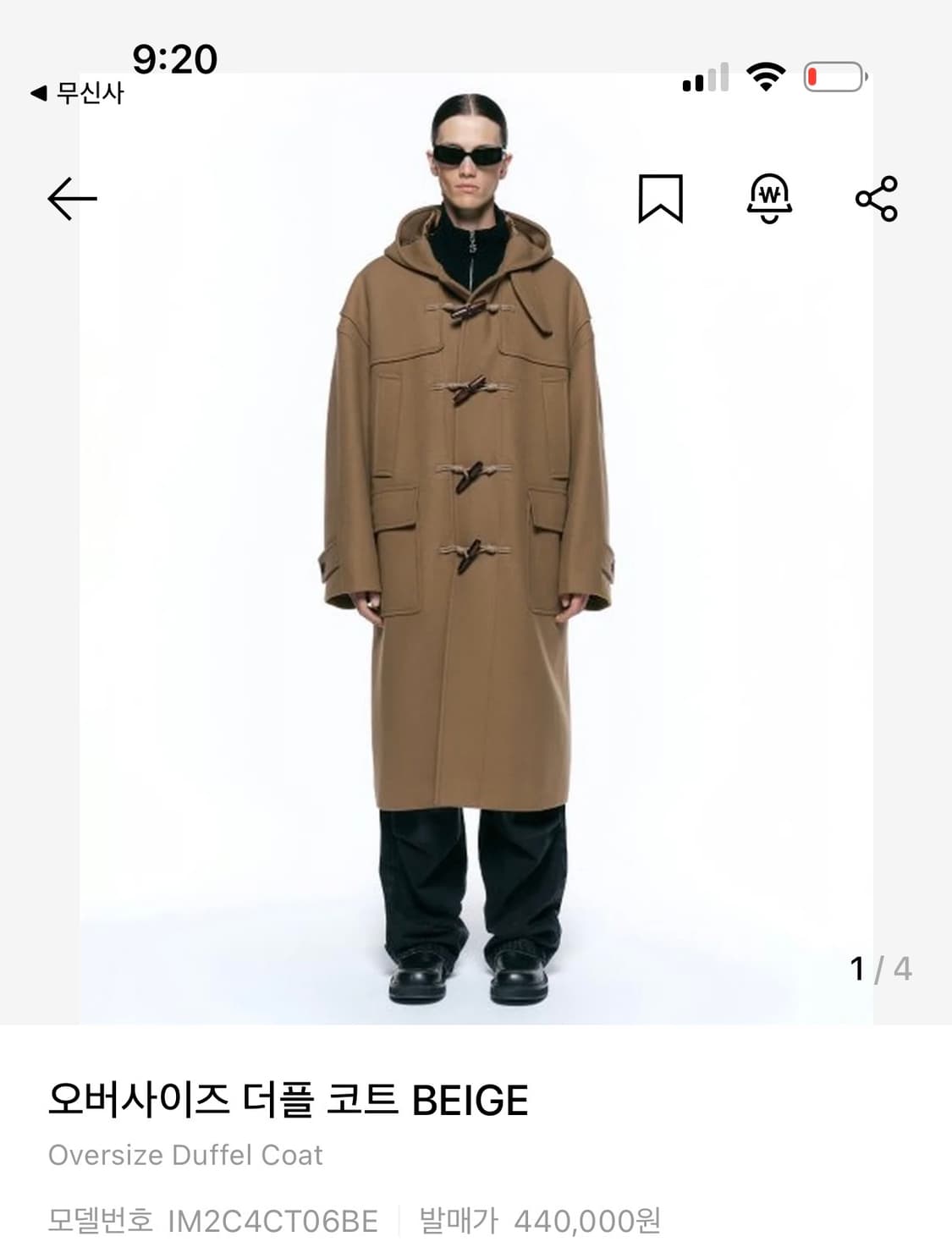
Task: Tap the Wi-Fi icon in status bar
Action: coord(764,76)
